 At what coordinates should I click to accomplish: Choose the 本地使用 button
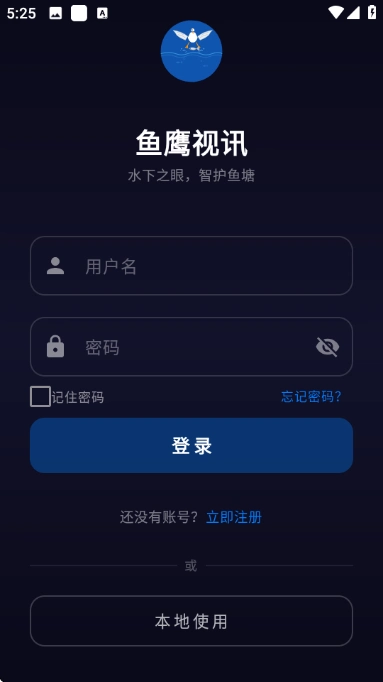[x=191, y=621]
